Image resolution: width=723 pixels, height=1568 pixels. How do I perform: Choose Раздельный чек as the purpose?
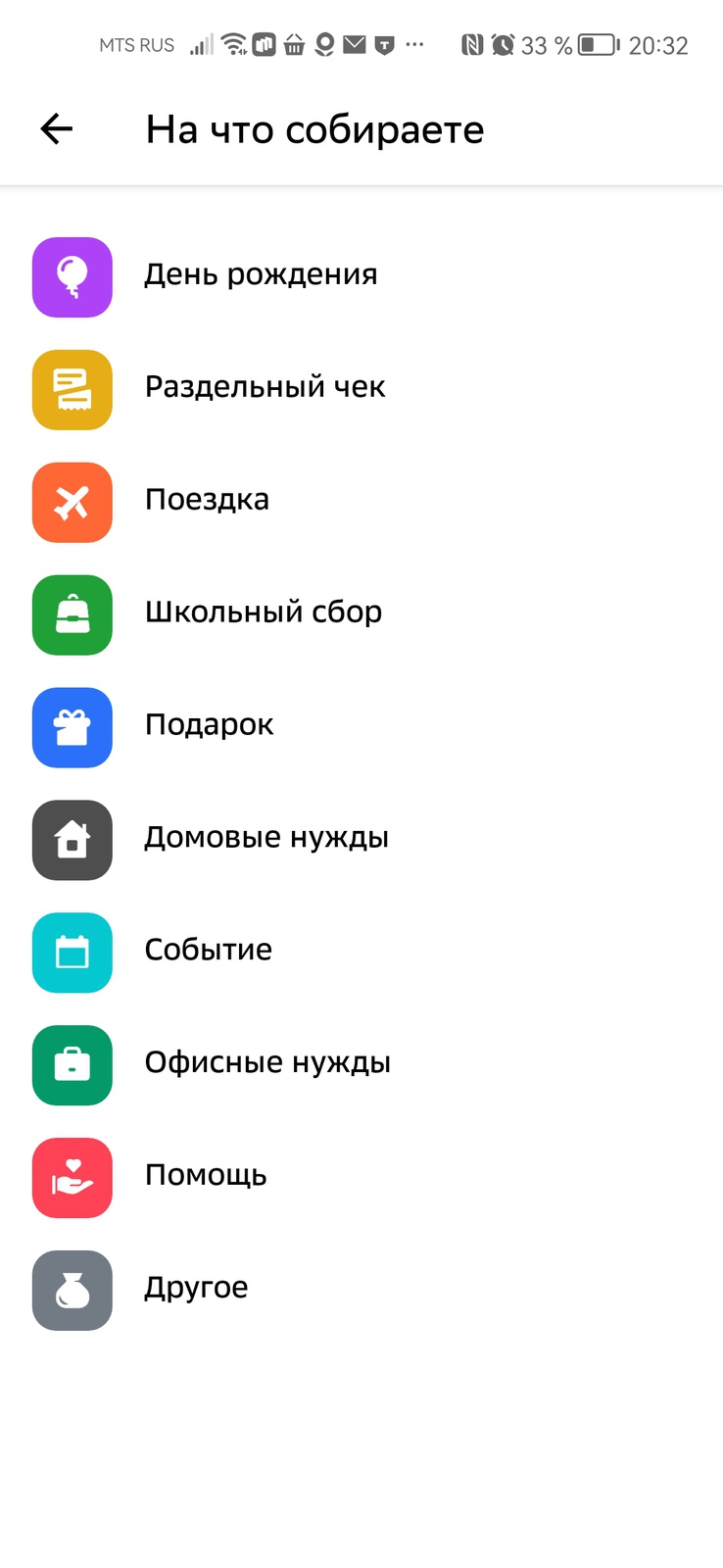264,388
